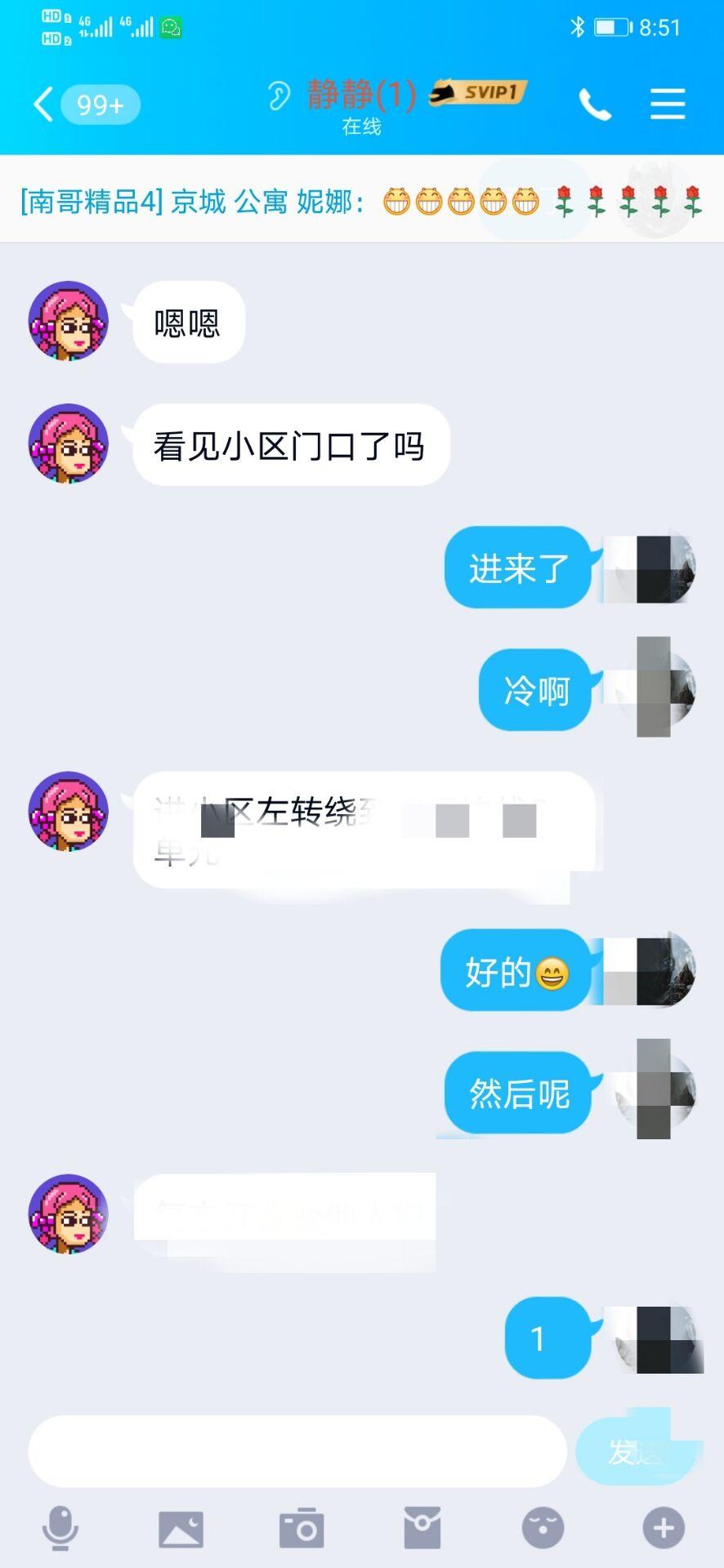Tap the image attached to 进来了 message

tap(648, 568)
